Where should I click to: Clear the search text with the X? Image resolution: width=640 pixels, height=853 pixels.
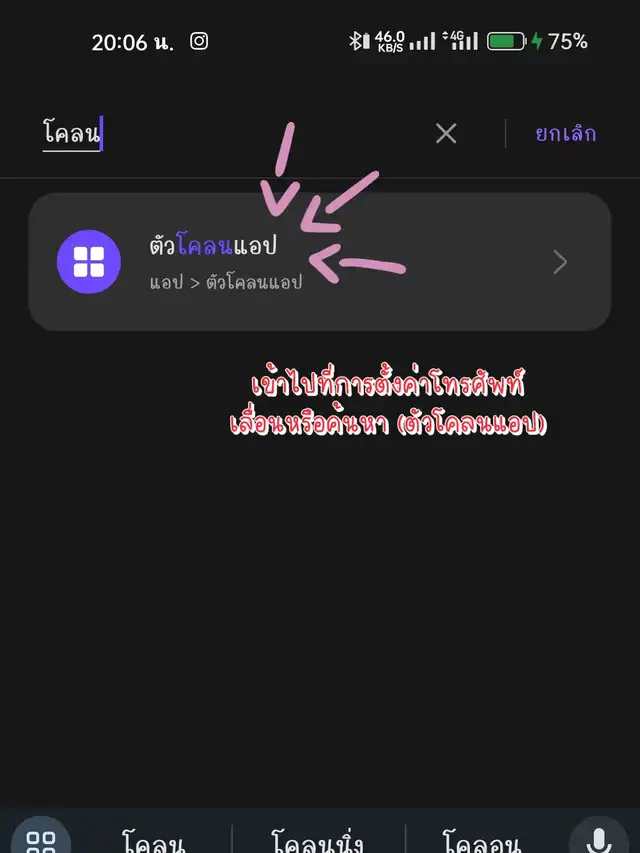446,134
